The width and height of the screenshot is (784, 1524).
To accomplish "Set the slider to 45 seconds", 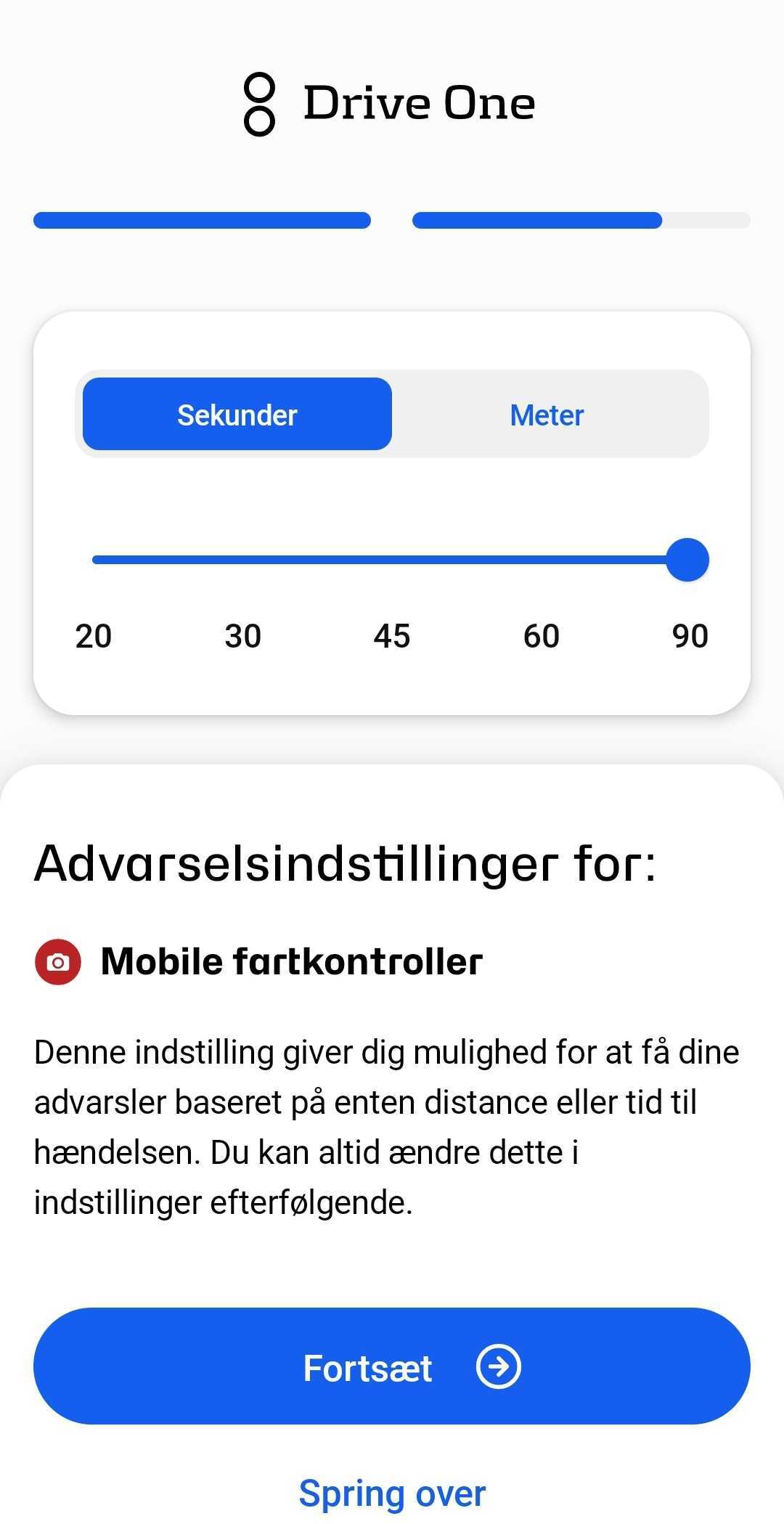I will [x=392, y=560].
